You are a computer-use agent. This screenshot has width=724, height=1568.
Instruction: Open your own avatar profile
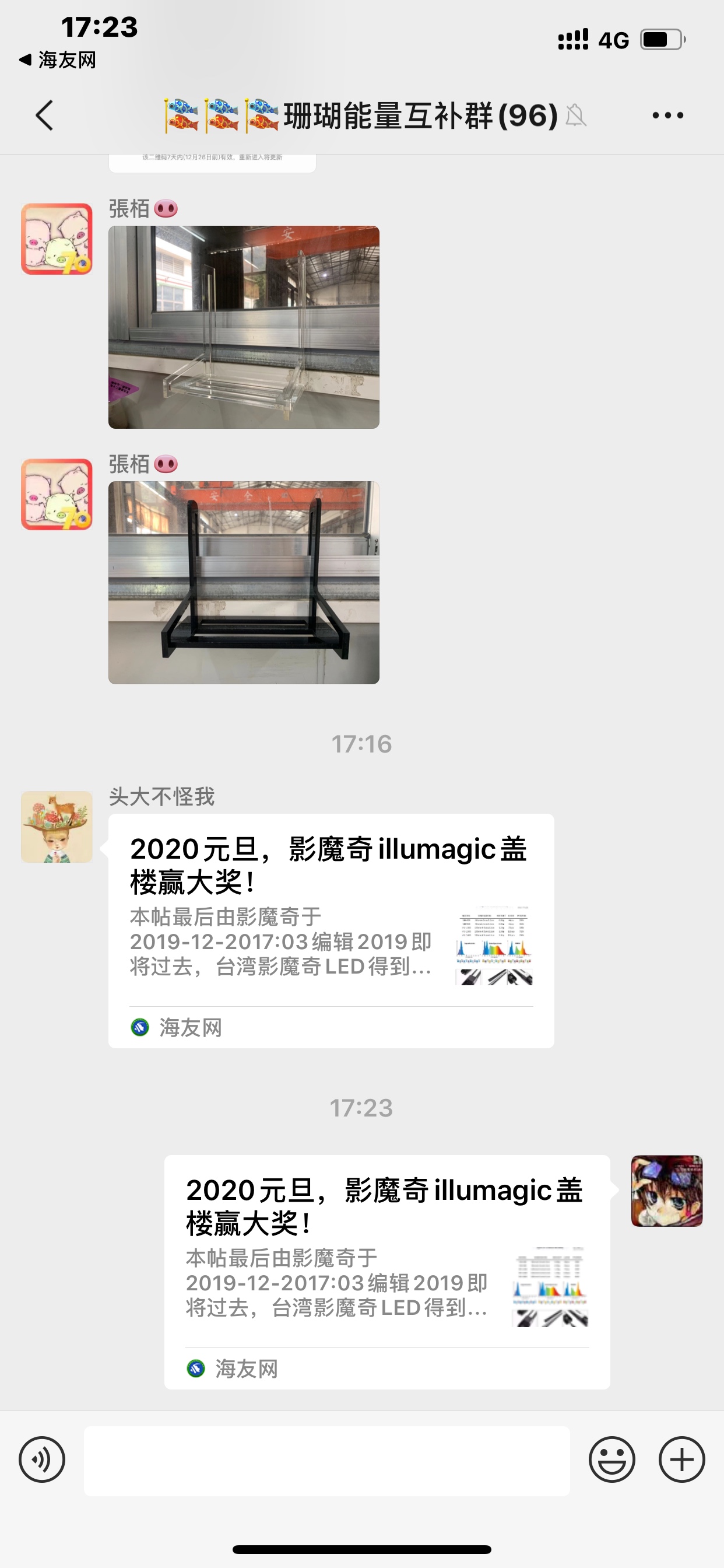pyautogui.click(x=667, y=1191)
